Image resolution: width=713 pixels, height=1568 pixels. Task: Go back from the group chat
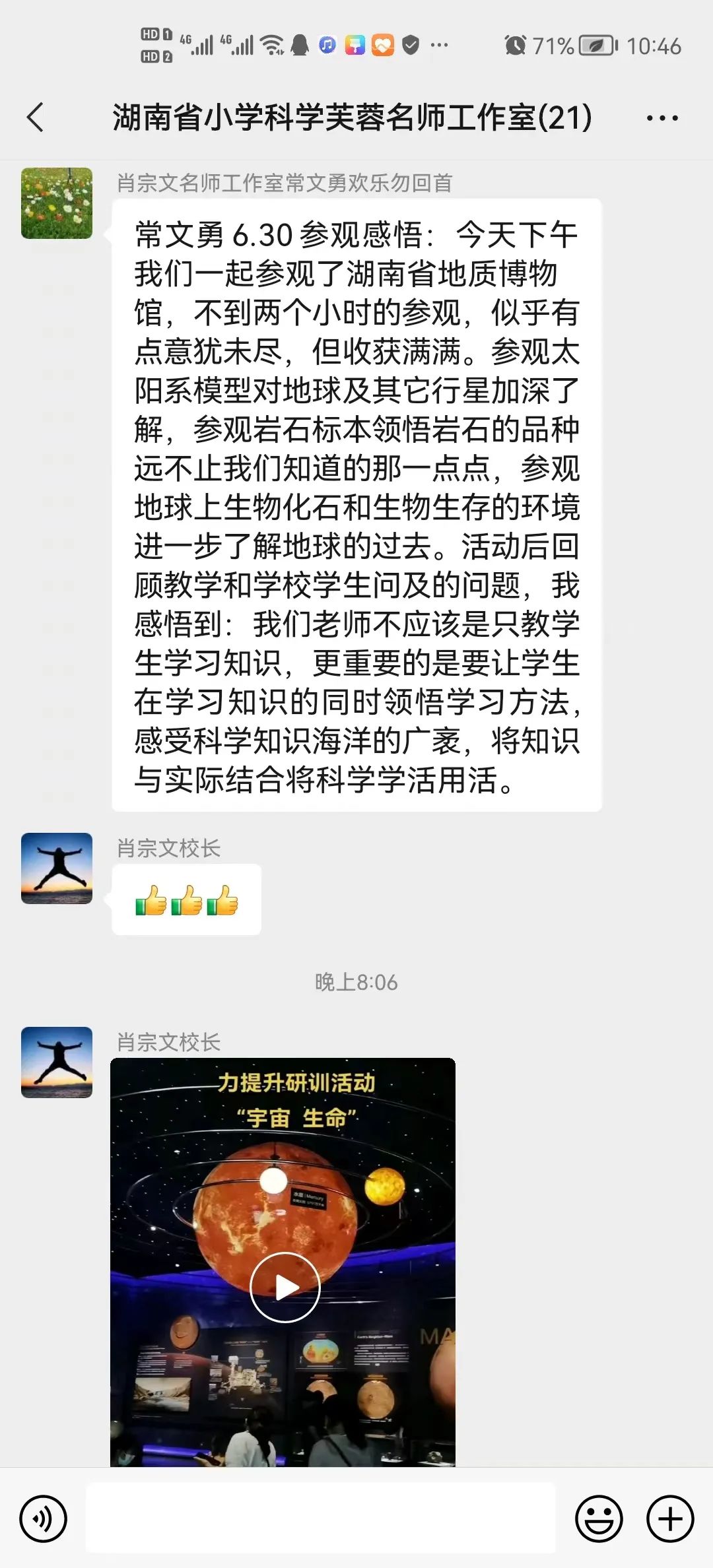36,118
